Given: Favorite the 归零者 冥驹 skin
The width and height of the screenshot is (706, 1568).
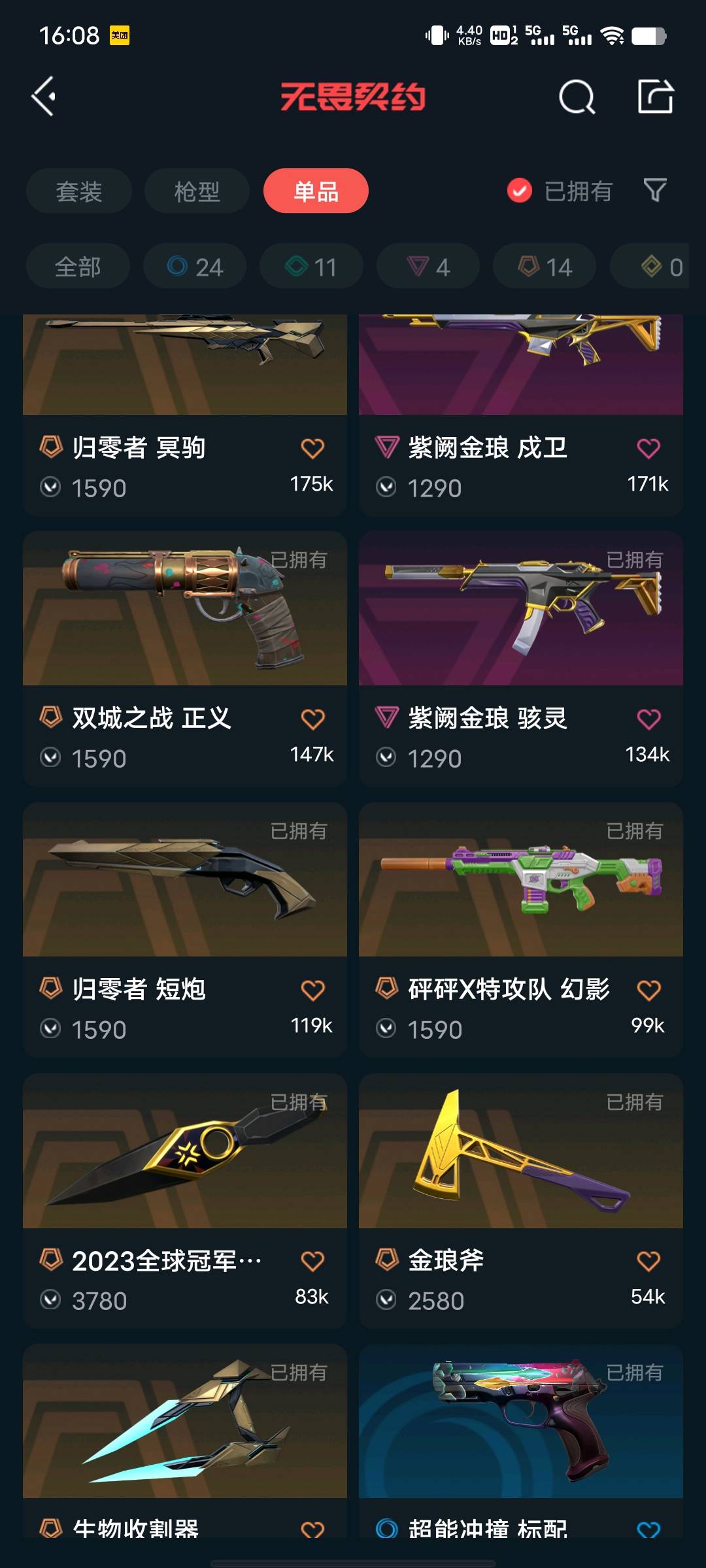Looking at the screenshot, I should pyautogui.click(x=312, y=449).
